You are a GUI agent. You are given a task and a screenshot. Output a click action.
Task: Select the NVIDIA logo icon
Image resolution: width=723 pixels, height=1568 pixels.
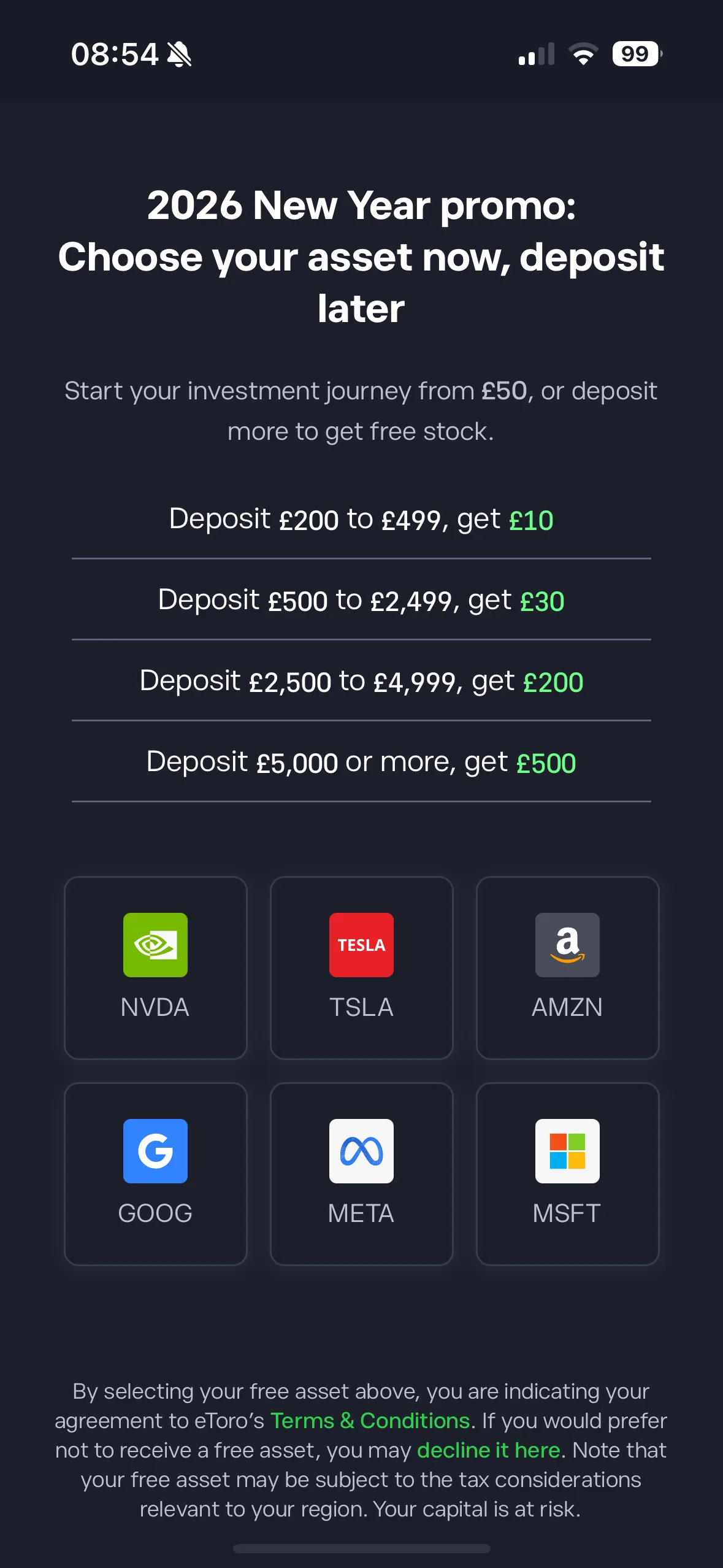click(x=155, y=944)
